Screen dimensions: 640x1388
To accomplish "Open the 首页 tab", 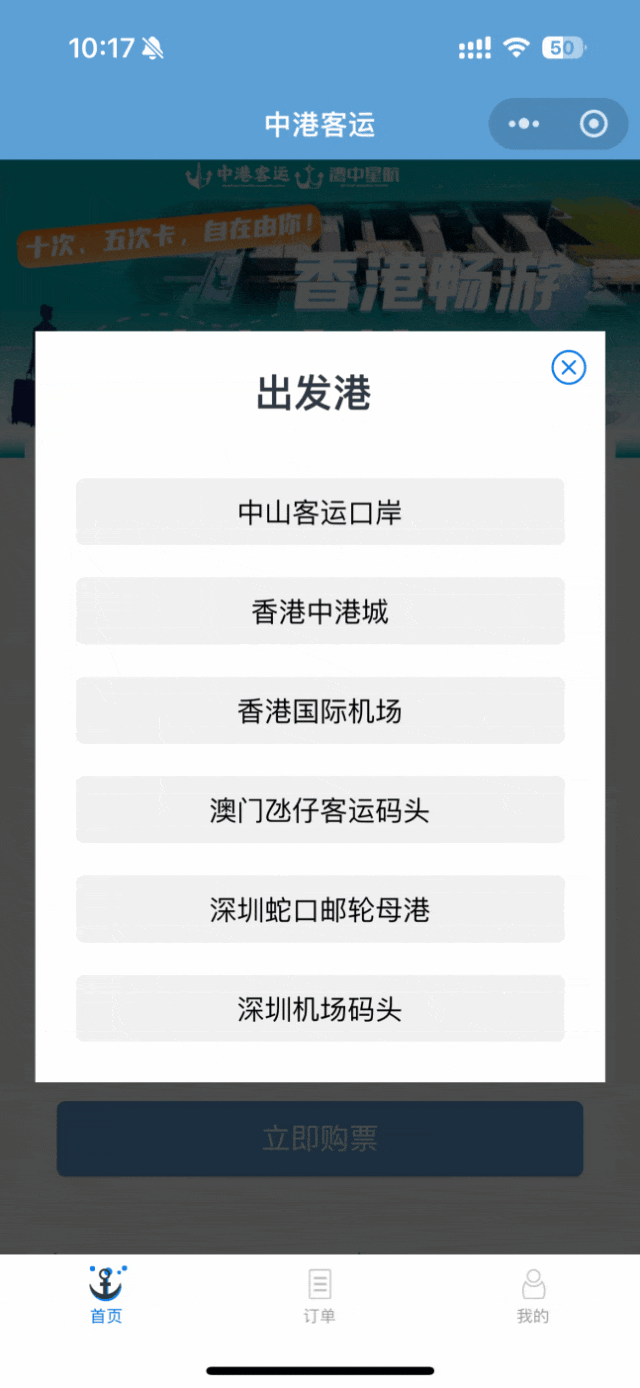I will tap(107, 1296).
